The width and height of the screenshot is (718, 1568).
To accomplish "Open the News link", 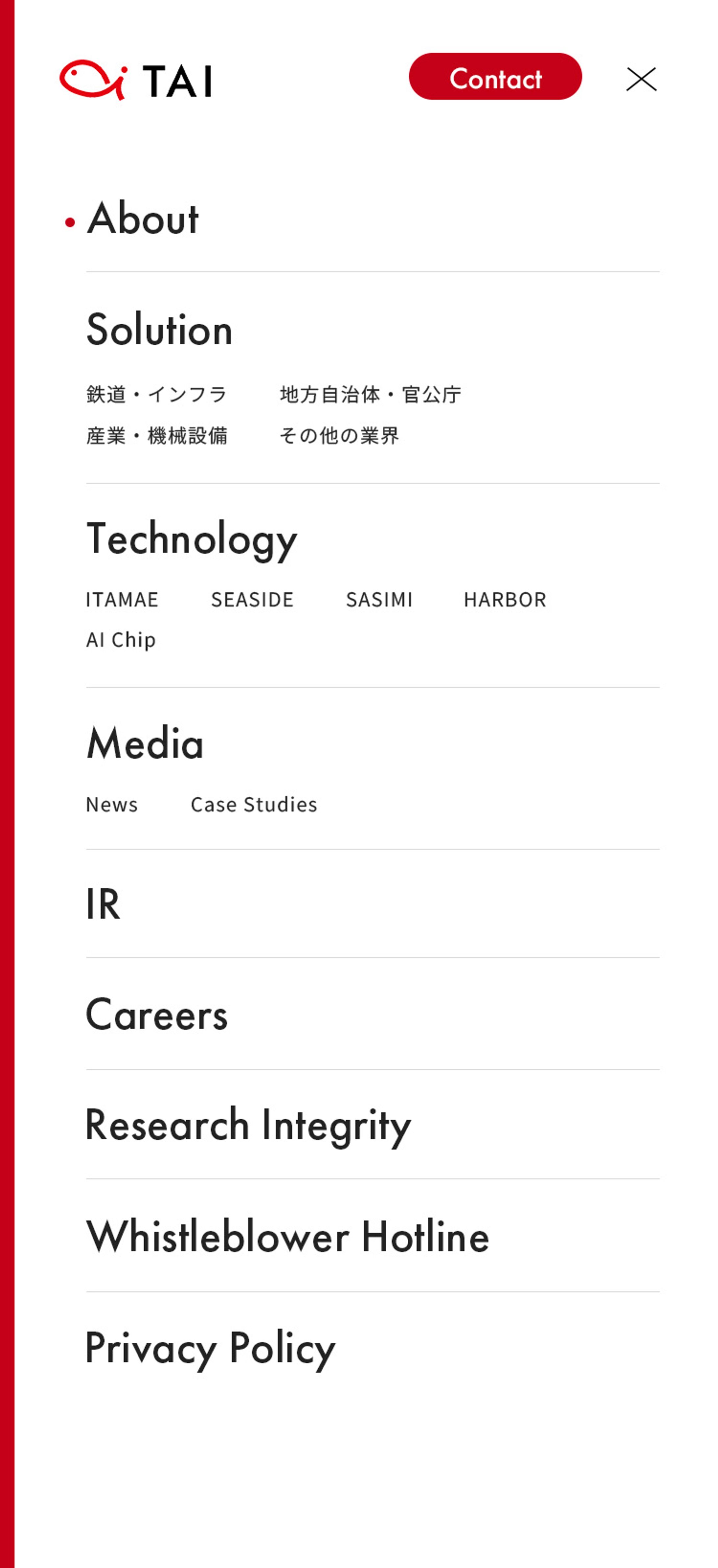I will tap(112, 805).
